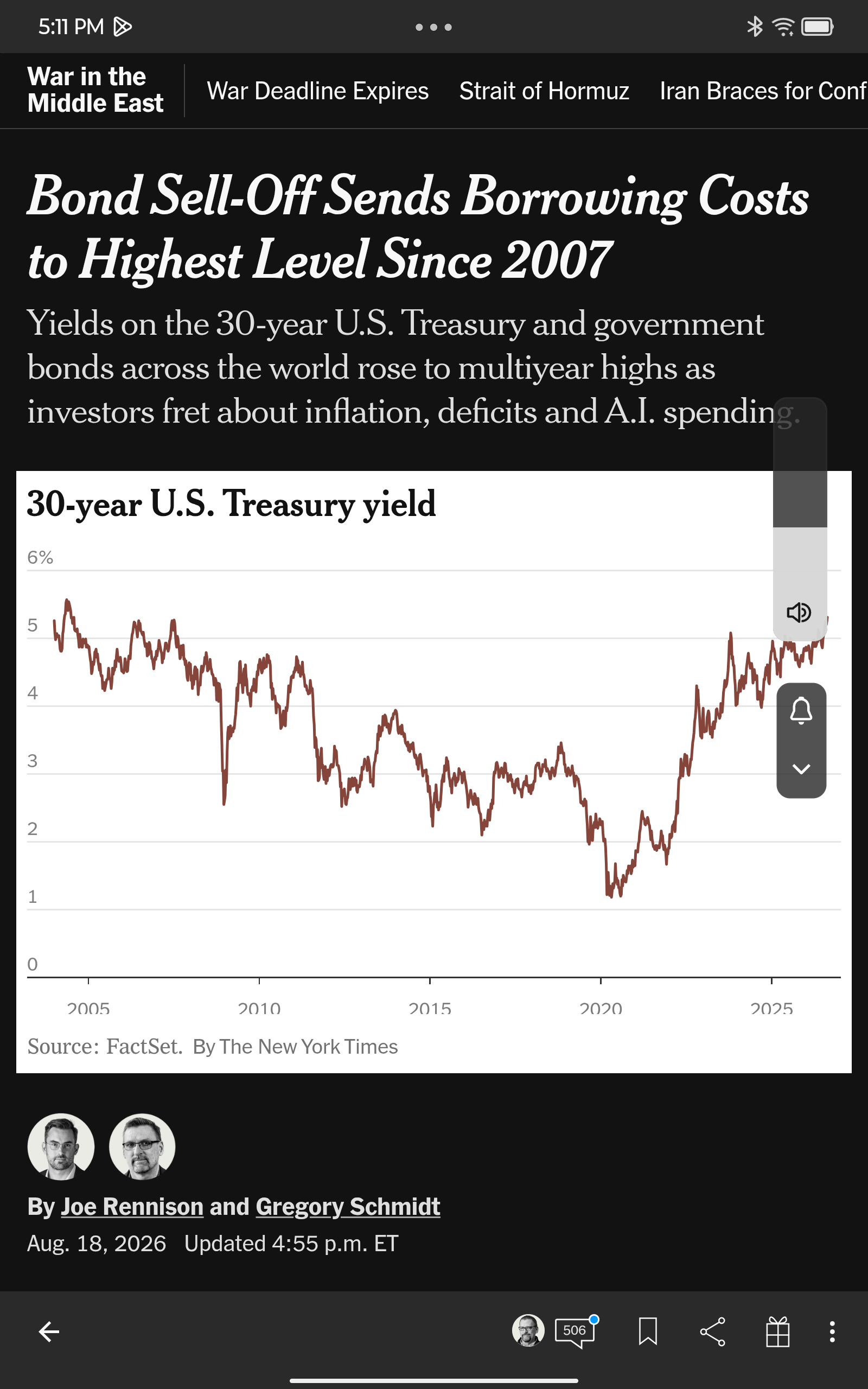The width and height of the screenshot is (868, 1389).
Task: Open Gregory Schmidt's author page
Action: (348, 1207)
